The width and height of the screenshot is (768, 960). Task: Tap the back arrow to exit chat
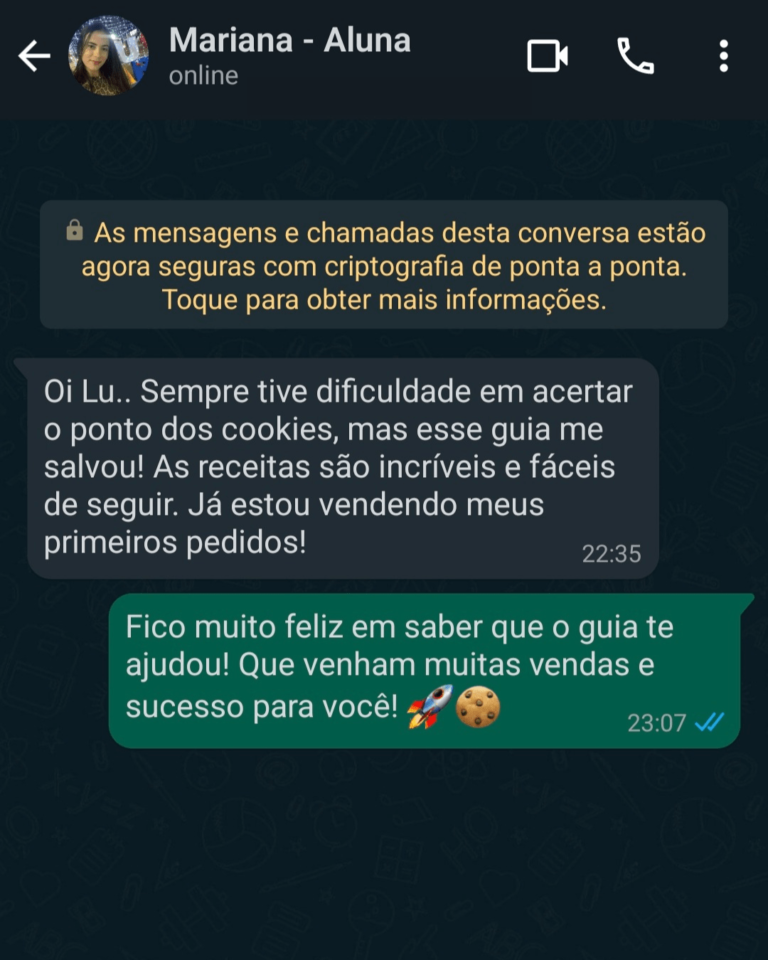tap(34, 57)
